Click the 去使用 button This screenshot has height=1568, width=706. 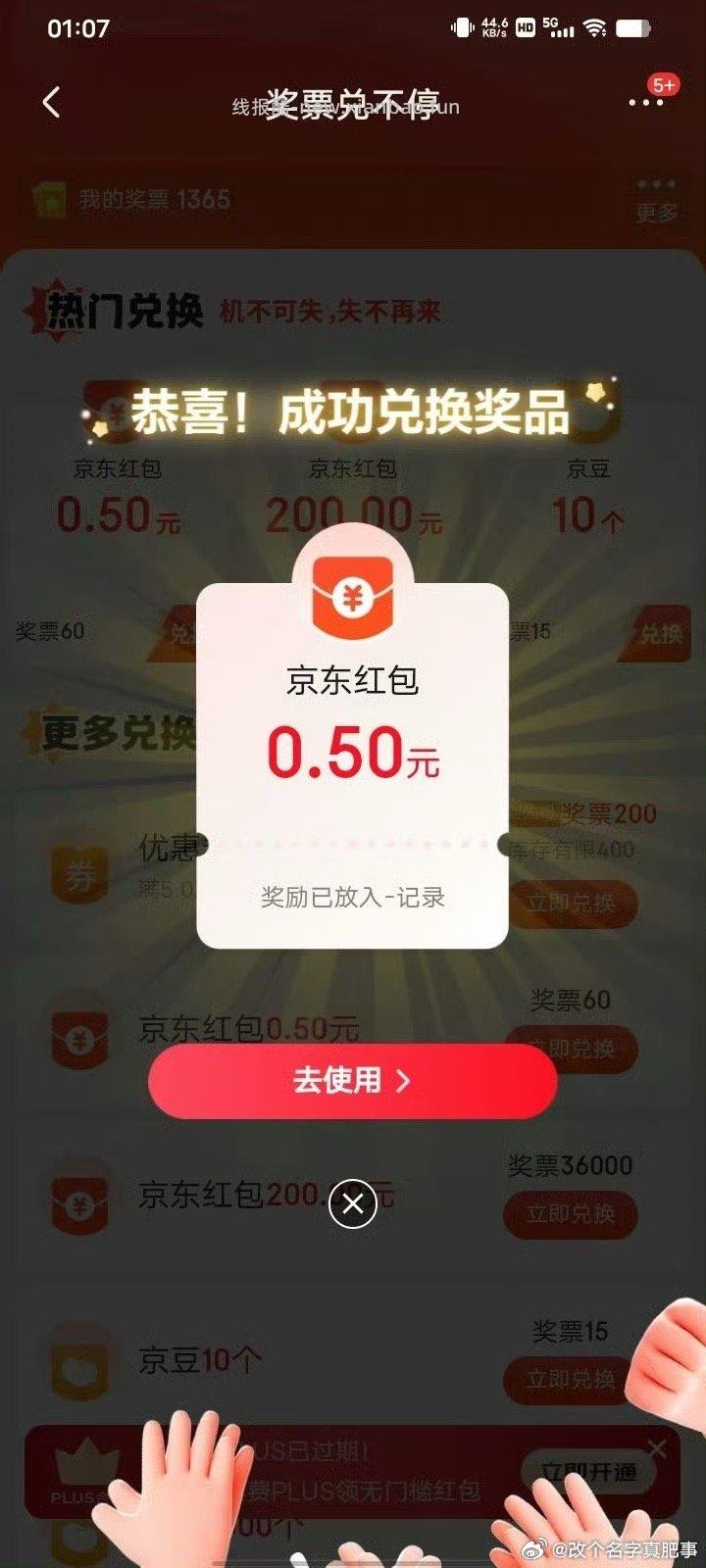(x=351, y=1081)
